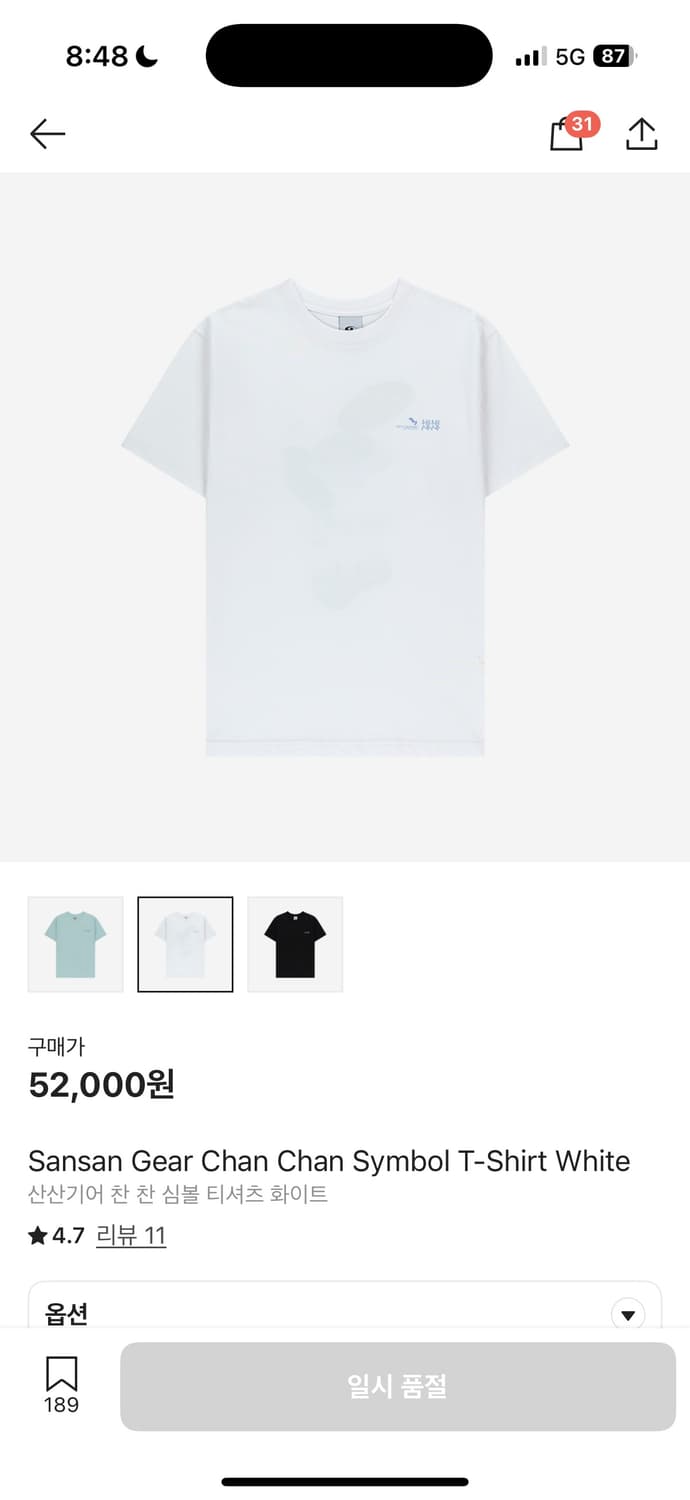Open the main white T-shirt product image
Viewport: 690px width, 1500px height.
[345, 516]
